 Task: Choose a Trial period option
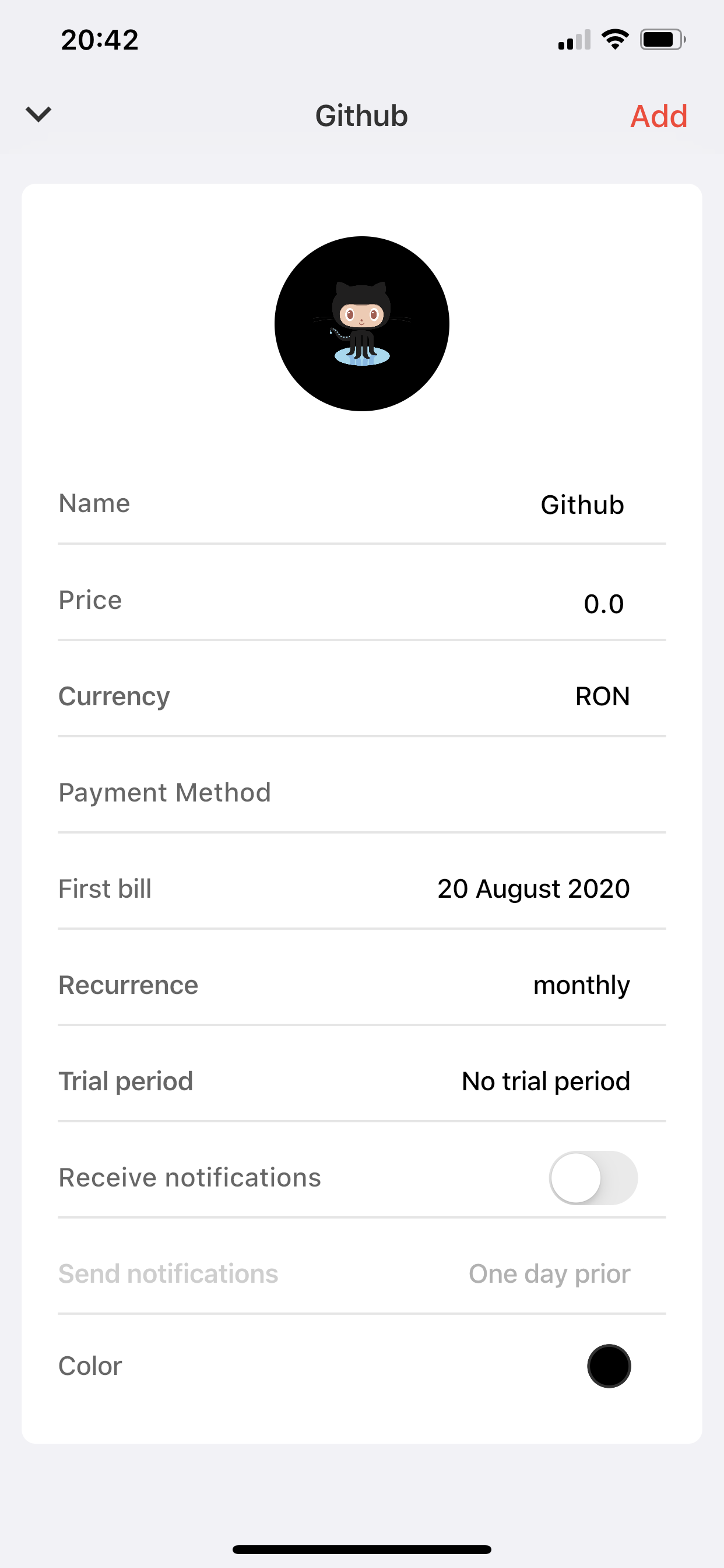pos(362,1081)
